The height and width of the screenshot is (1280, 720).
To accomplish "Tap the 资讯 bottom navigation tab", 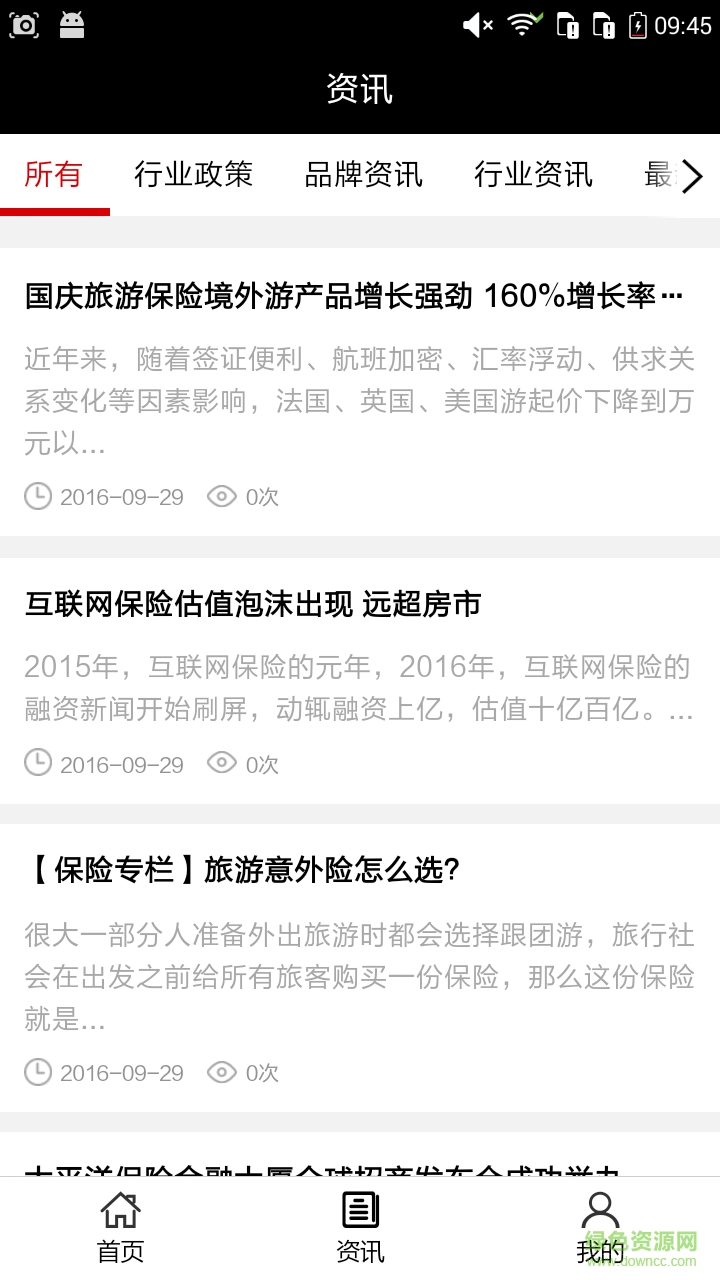I will 360,1227.
